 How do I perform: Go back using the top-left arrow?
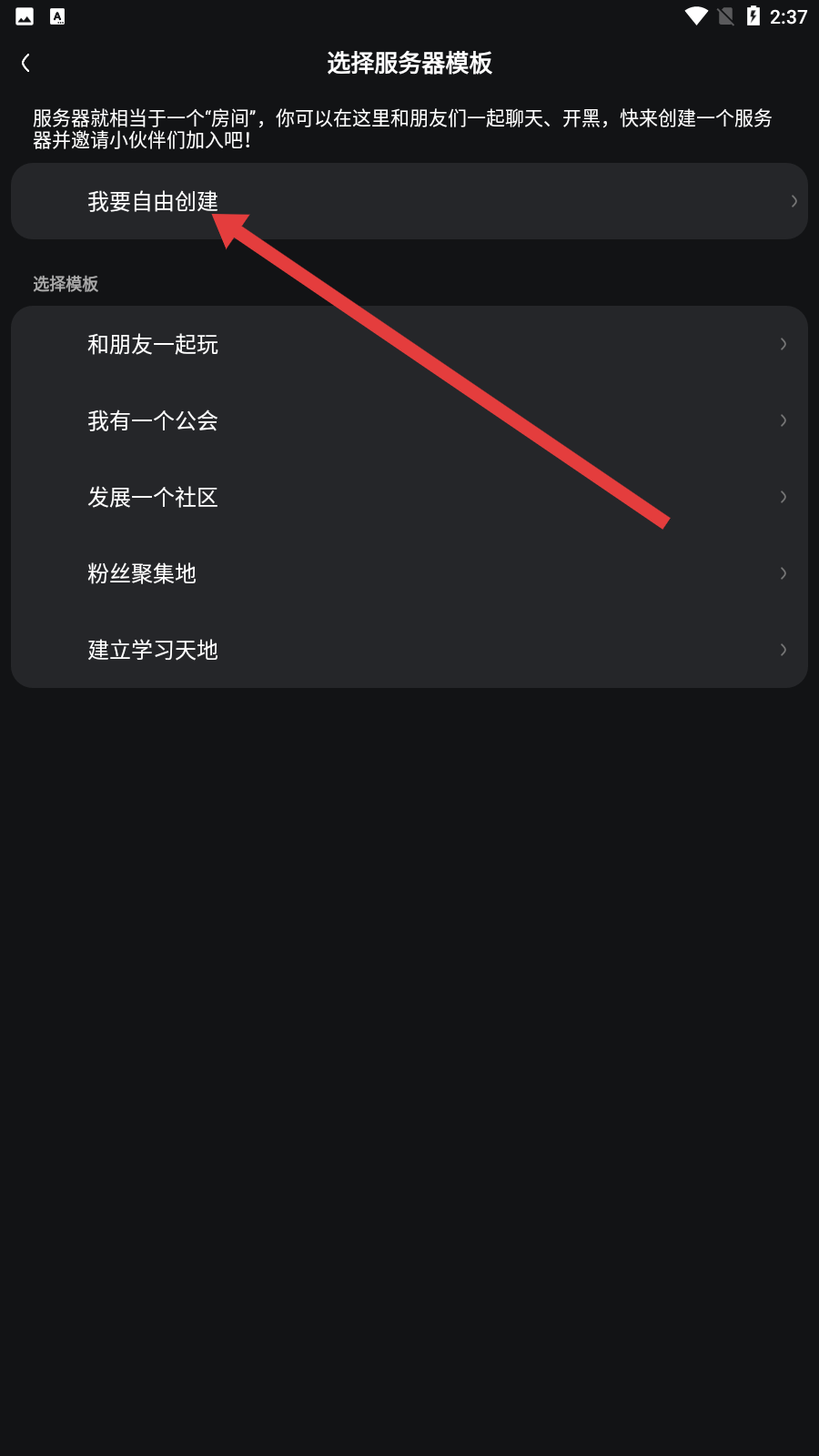pyautogui.click(x=25, y=63)
